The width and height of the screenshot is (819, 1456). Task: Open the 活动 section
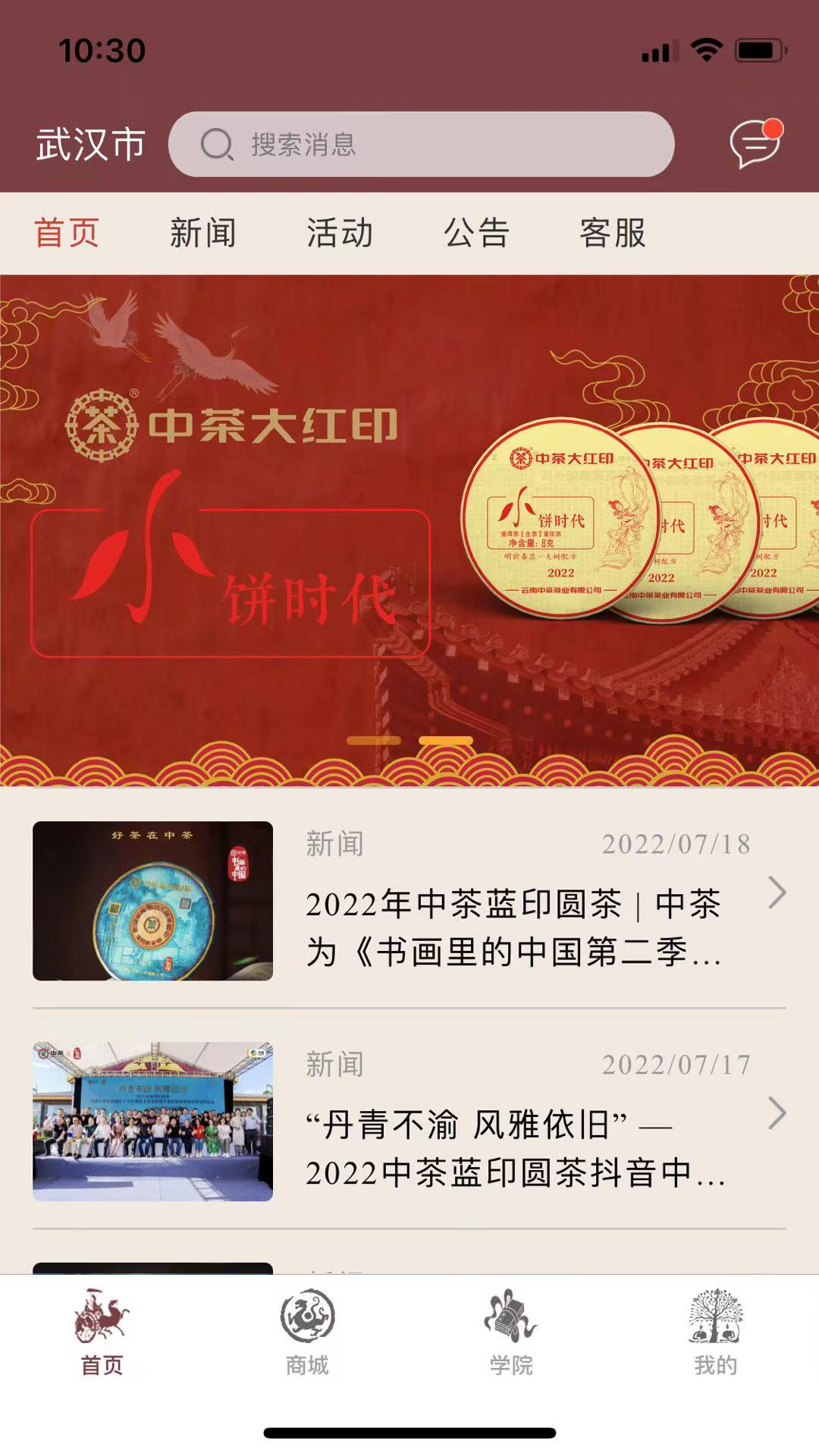click(340, 235)
